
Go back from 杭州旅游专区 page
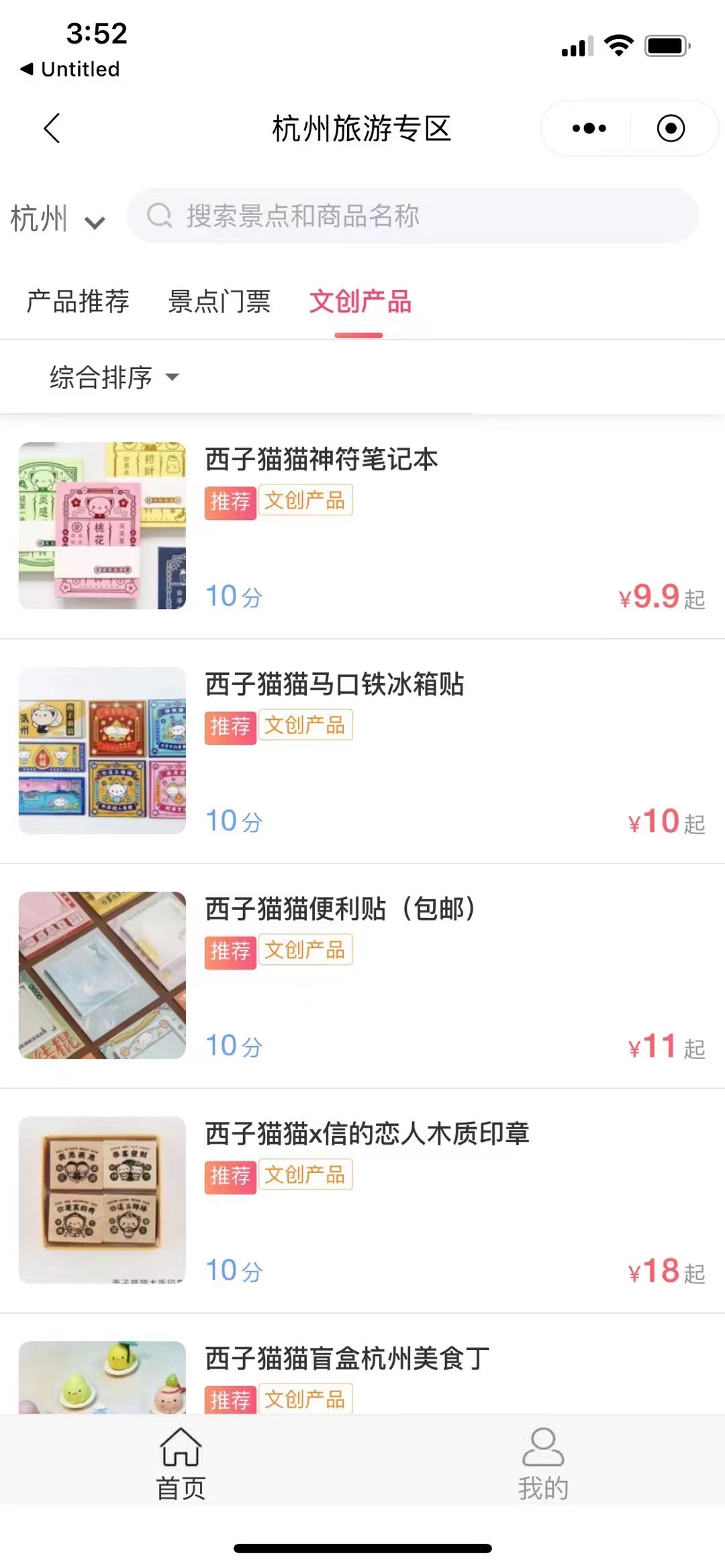[x=52, y=127]
